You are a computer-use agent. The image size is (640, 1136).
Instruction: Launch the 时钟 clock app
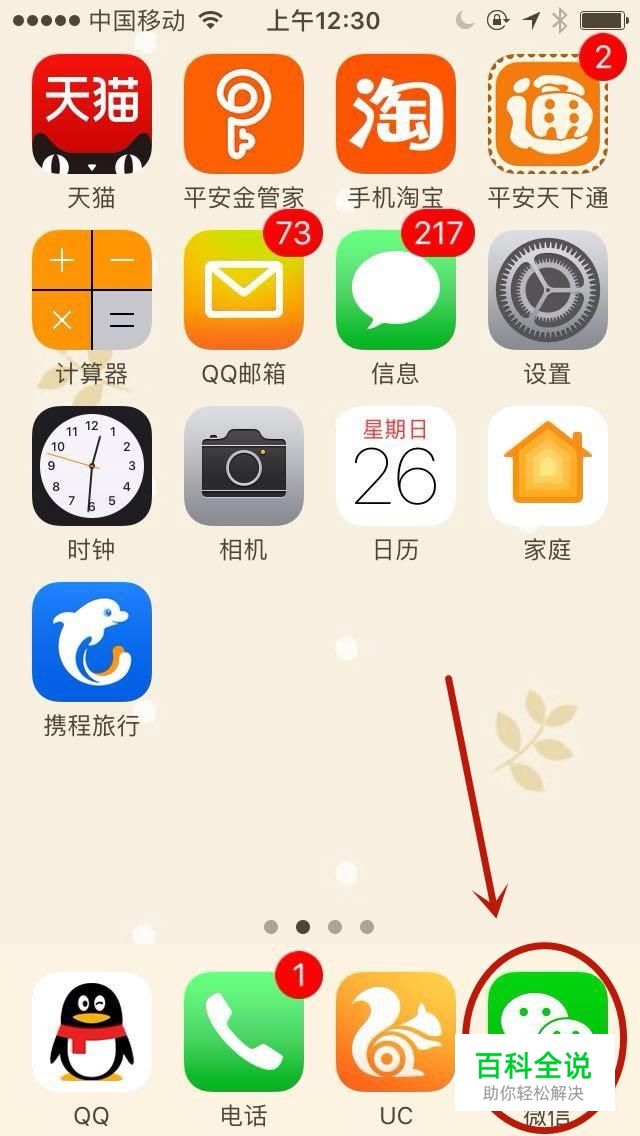pyautogui.click(x=92, y=466)
